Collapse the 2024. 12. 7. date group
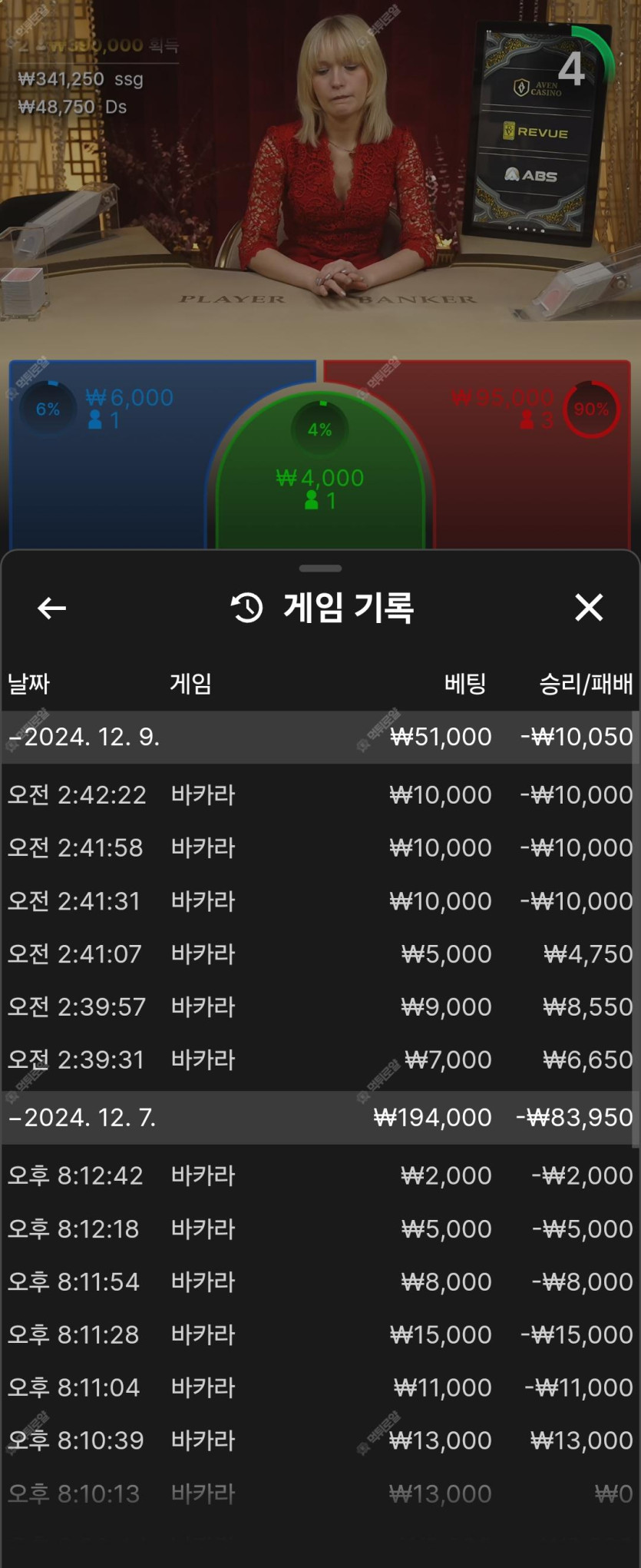Image resolution: width=641 pixels, height=1568 pixels. tap(84, 1117)
